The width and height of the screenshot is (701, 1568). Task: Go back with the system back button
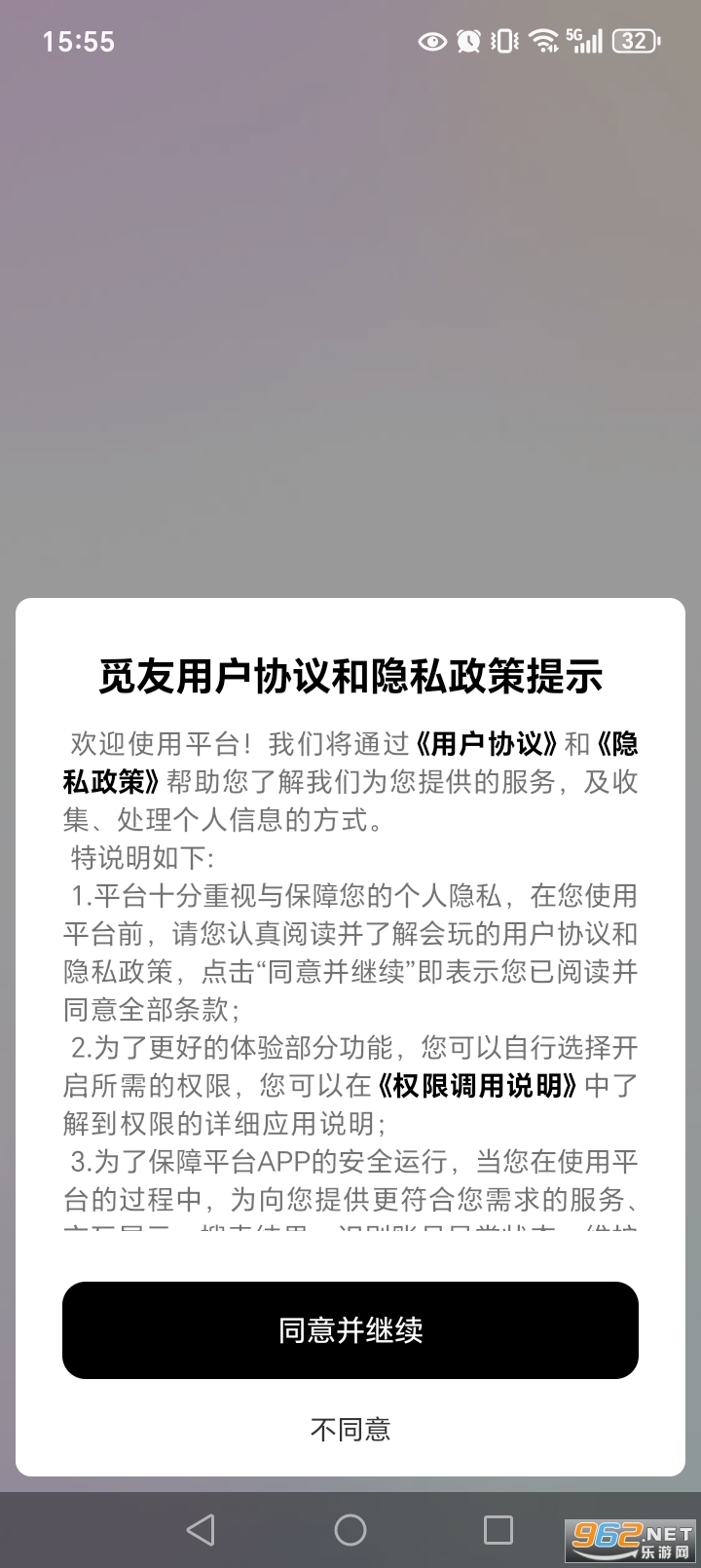point(201,1530)
